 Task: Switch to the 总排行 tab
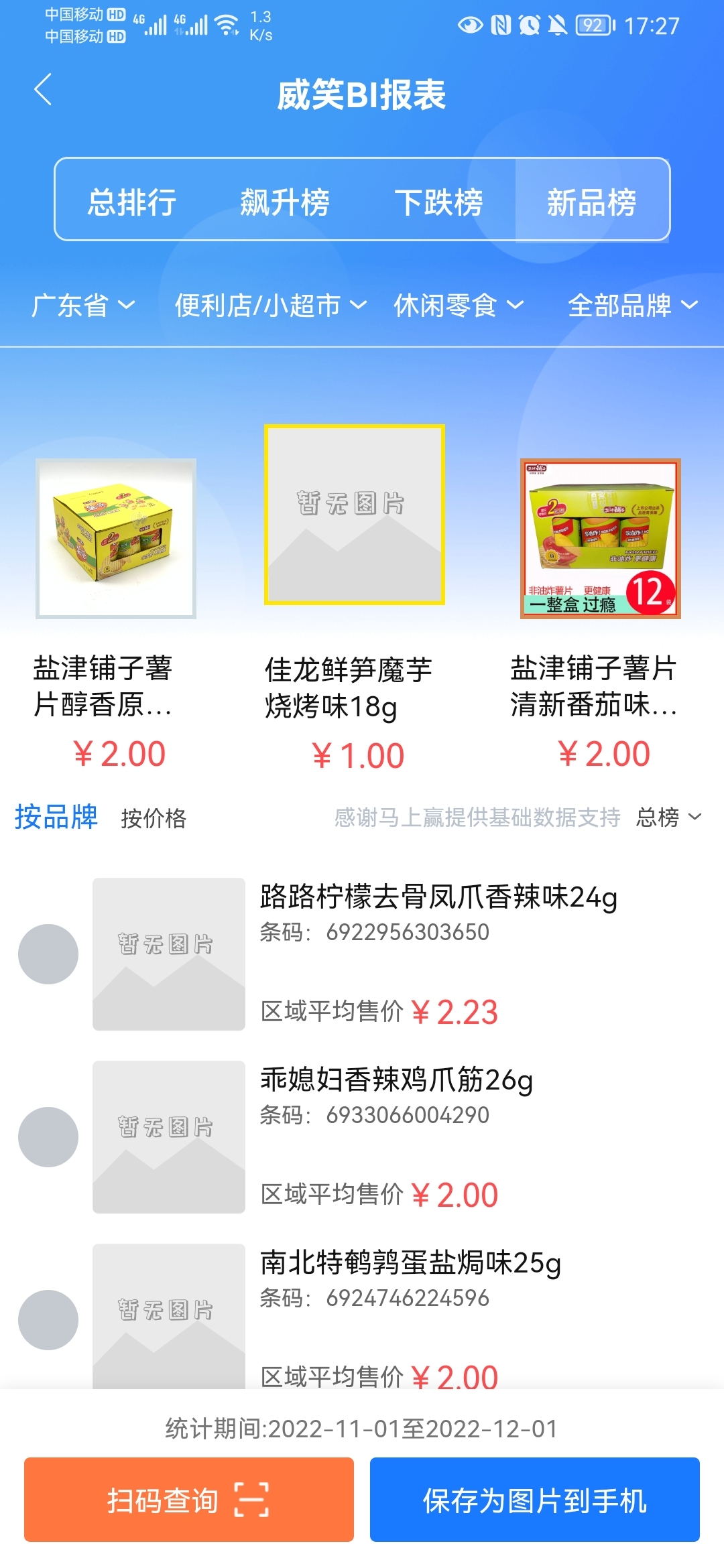point(132,202)
